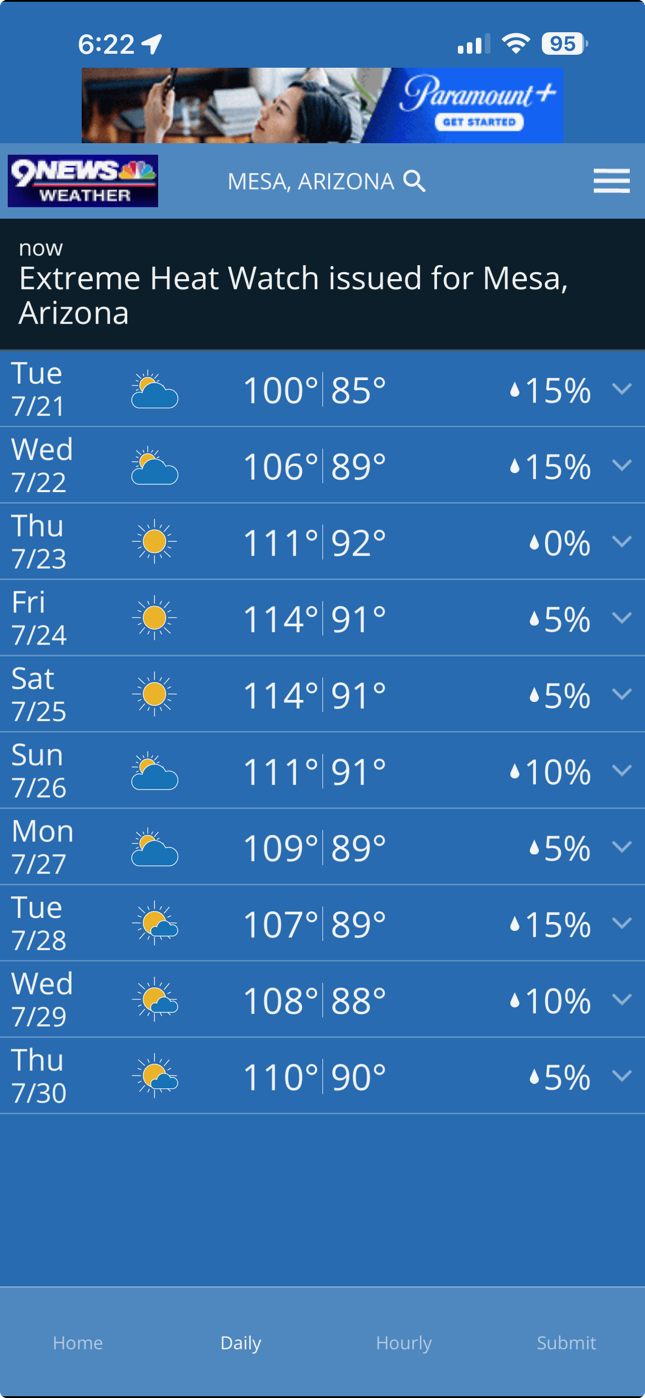Switch to the Home tab
Screen dimensions: 645x1398
coord(78,1342)
